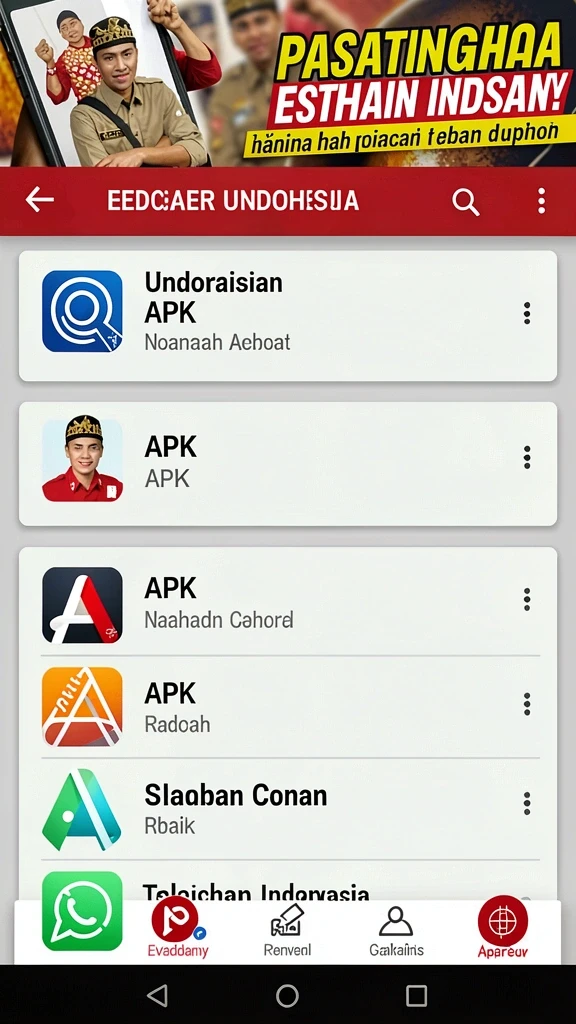
Task: Switch to the Renvenl tab
Action: 287,931
